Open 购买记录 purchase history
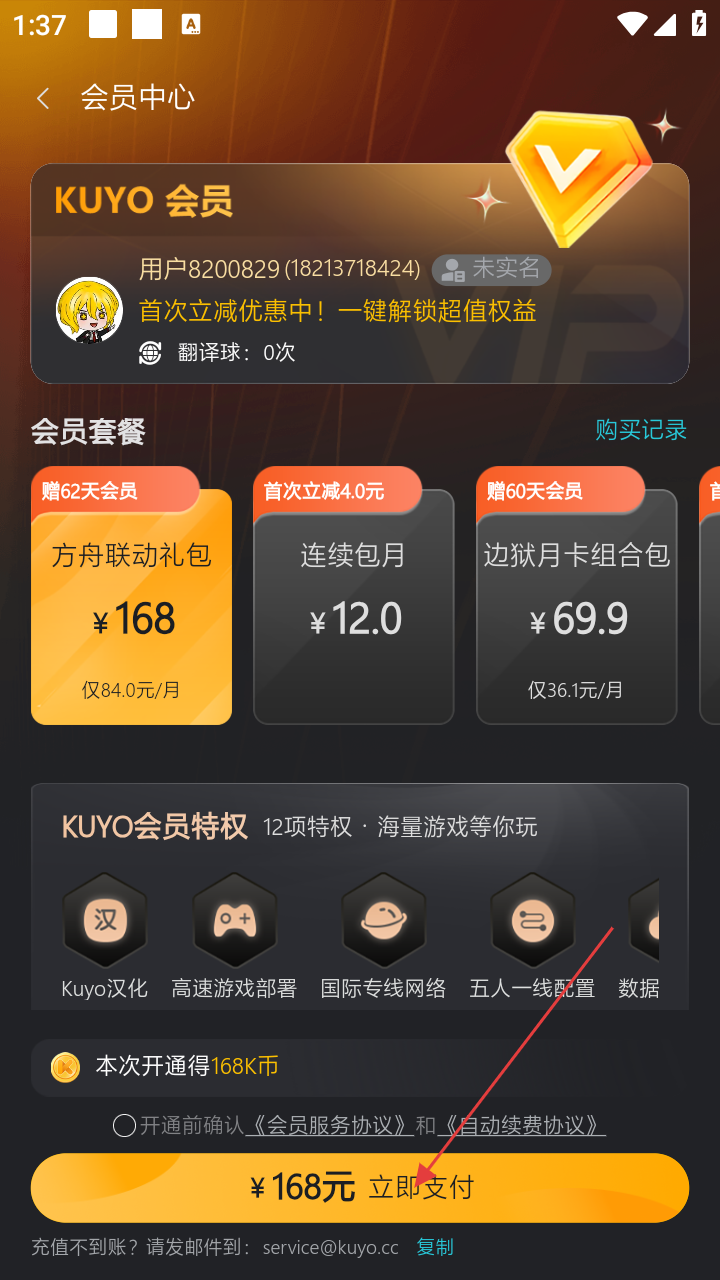The image size is (720, 1280). [641, 430]
